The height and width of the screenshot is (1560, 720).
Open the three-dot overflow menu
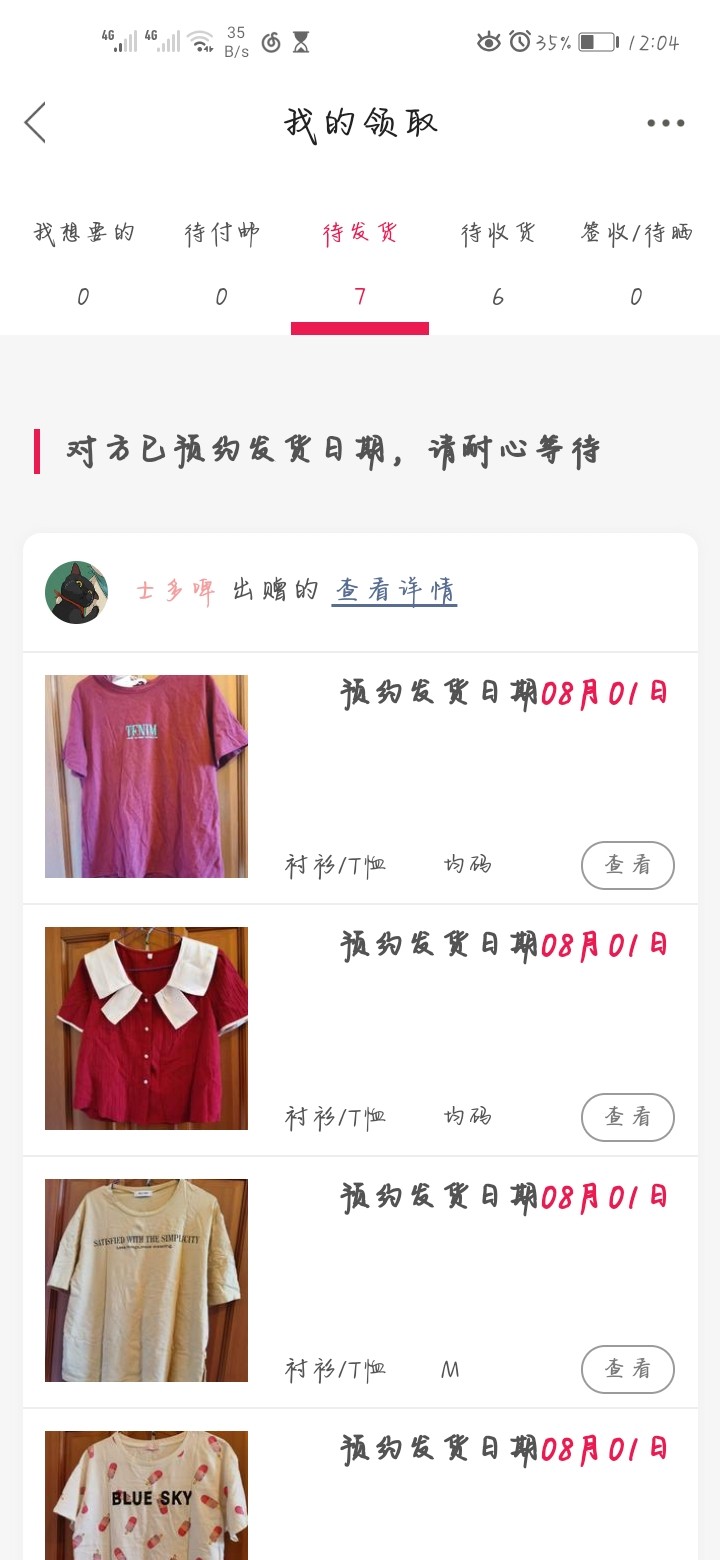click(x=665, y=123)
